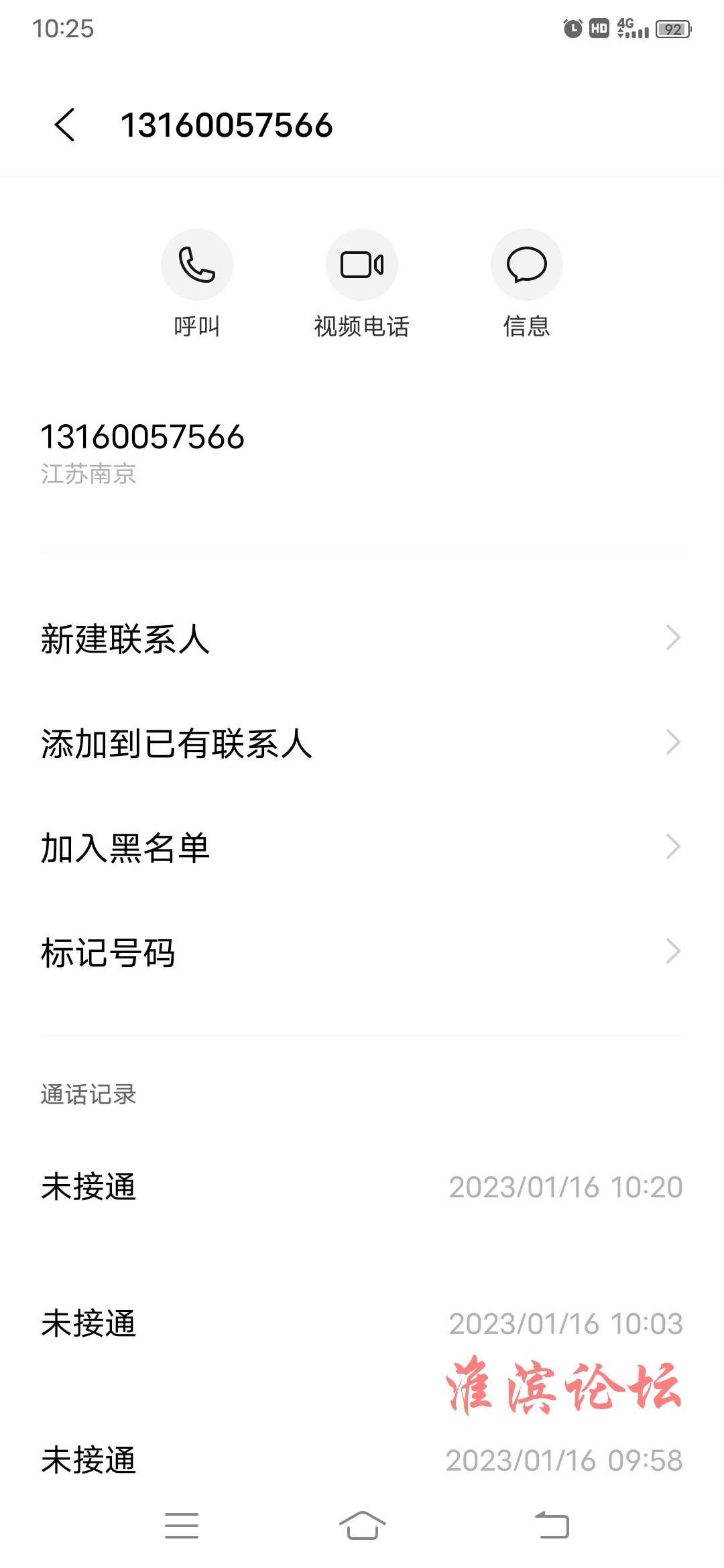This screenshot has width=724, height=1568.
Task: Open 加入黑名单 to block number
Action: tap(362, 848)
